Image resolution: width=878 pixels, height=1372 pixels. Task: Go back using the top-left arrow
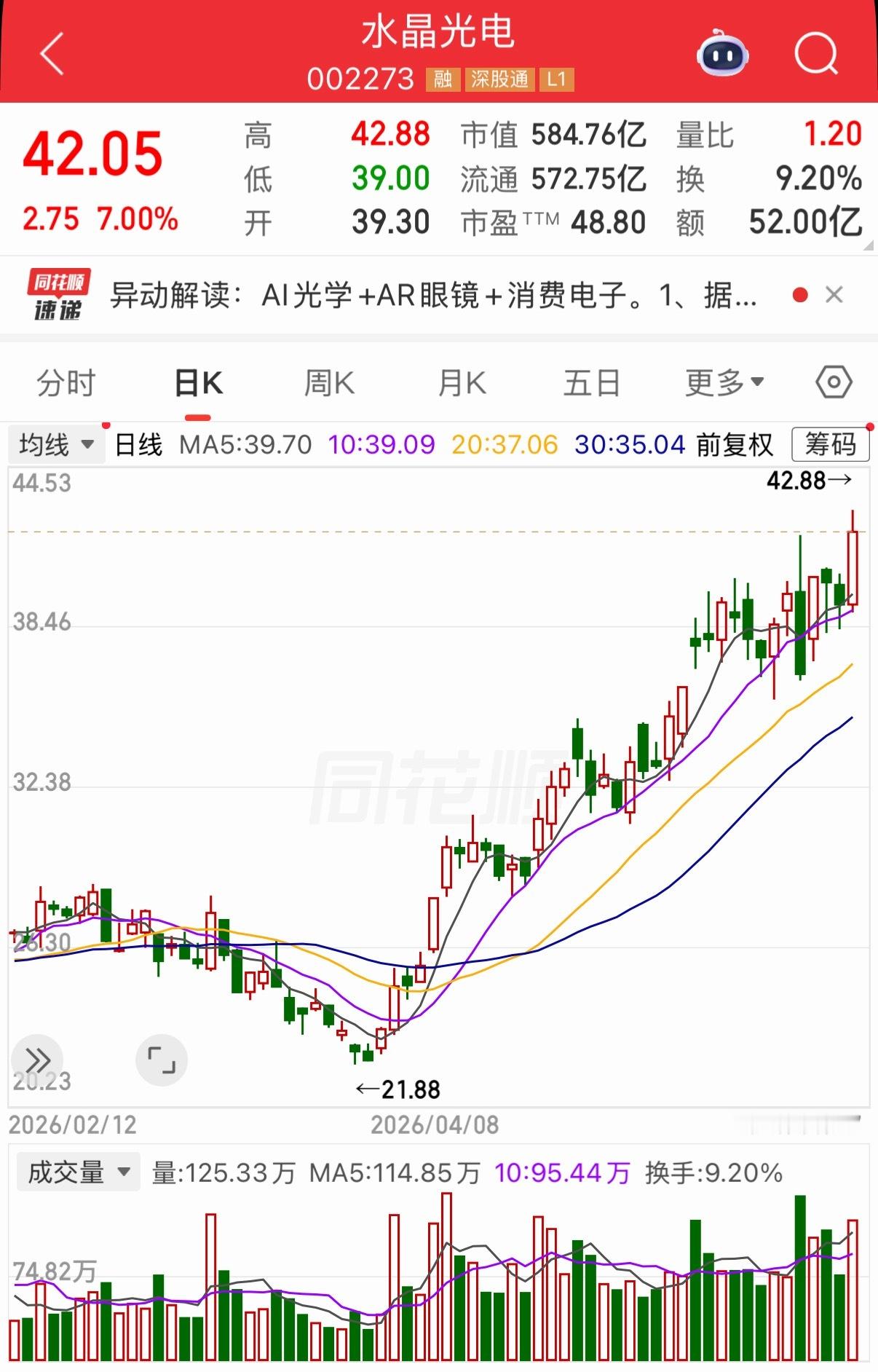52,53
